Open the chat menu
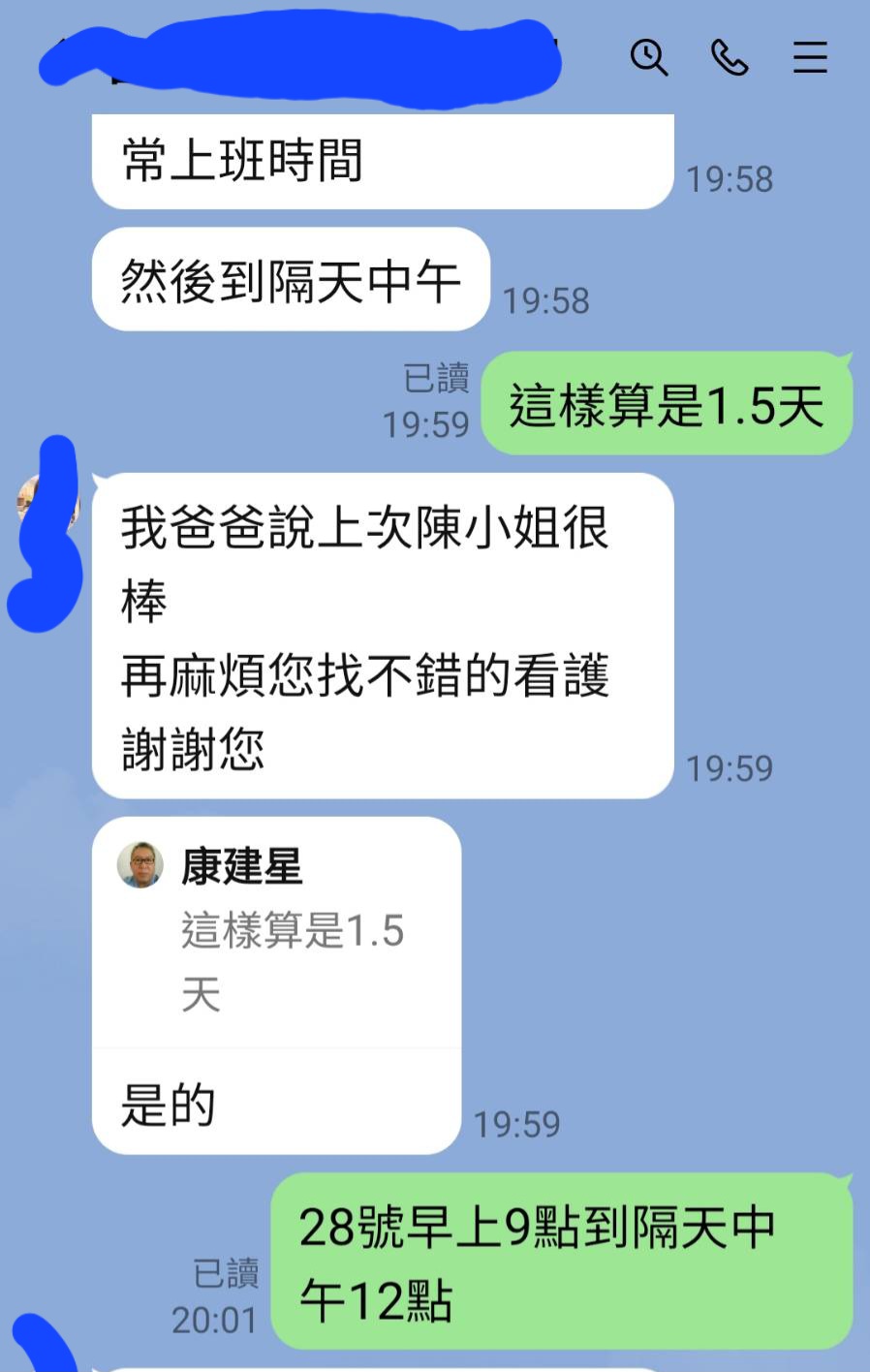Image resolution: width=870 pixels, height=1372 pixels. click(x=810, y=57)
